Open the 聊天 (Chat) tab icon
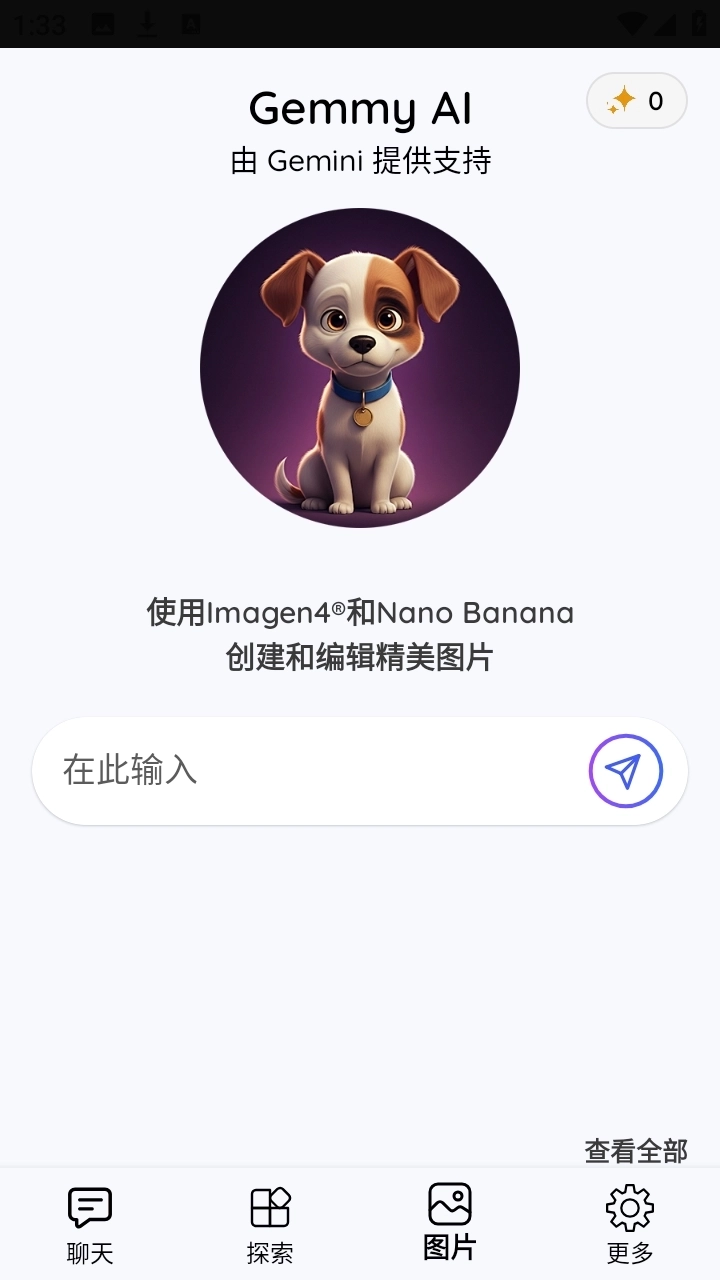720x1280 pixels. point(88,1207)
